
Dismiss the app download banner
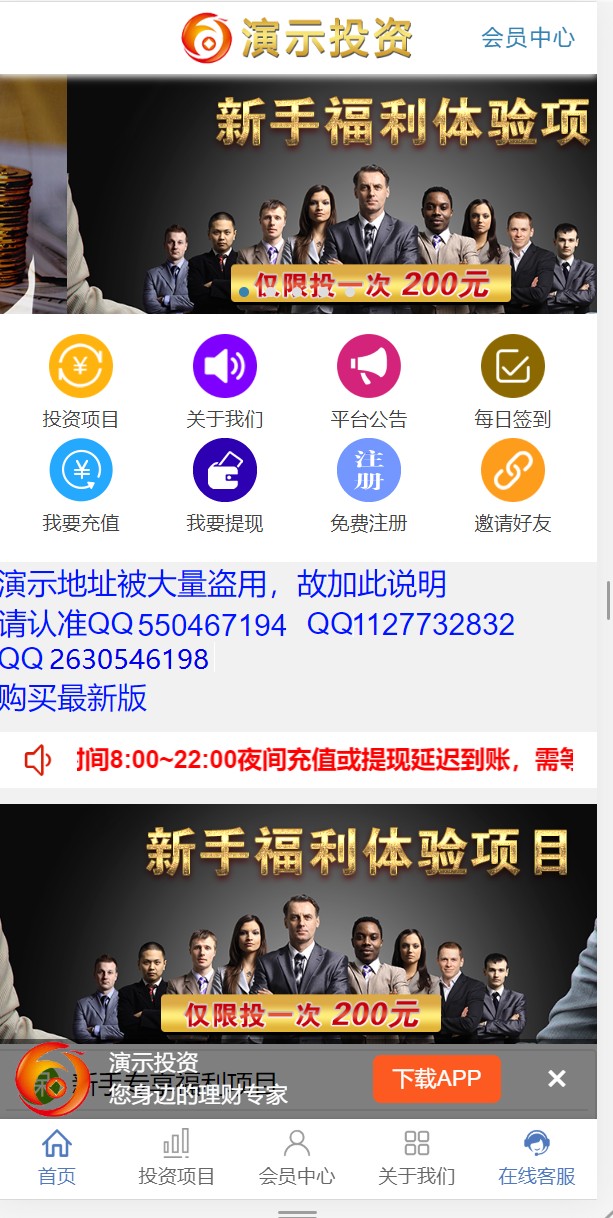[557, 1079]
